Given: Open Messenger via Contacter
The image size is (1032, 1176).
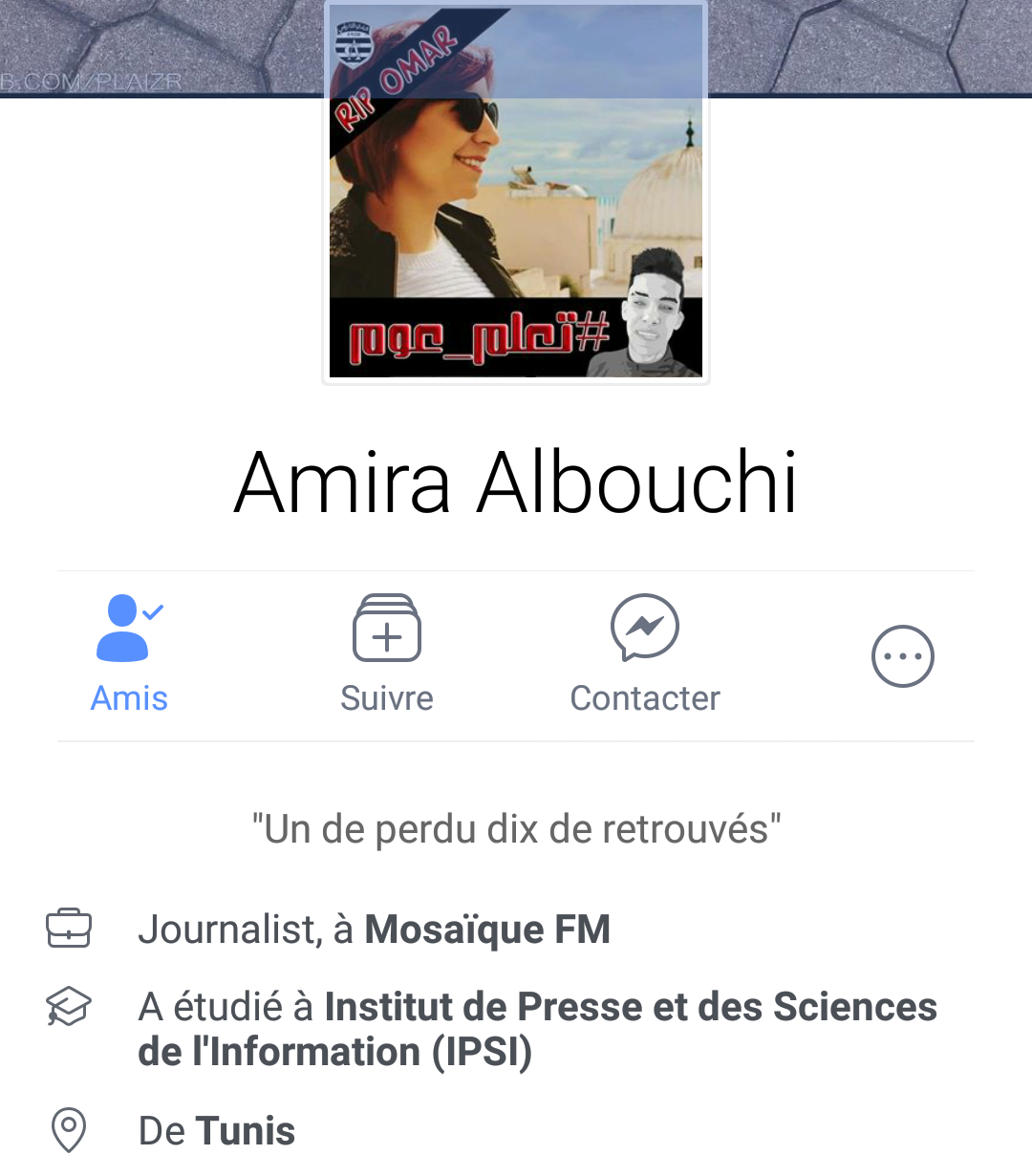Looking at the screenshot, I should coord(645,654).
